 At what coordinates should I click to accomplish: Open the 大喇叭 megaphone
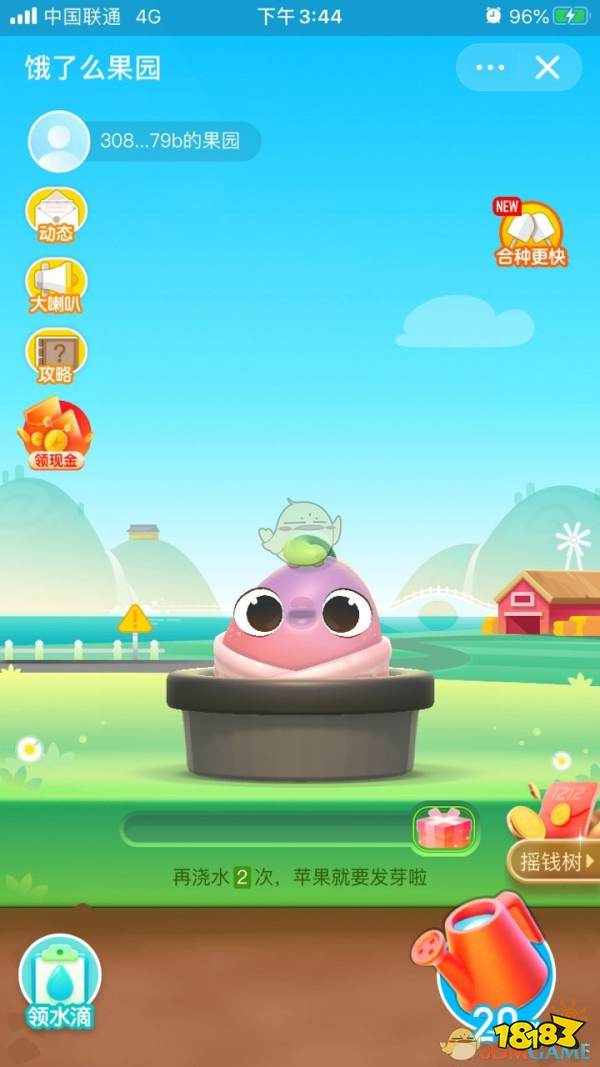pos(56,285)
